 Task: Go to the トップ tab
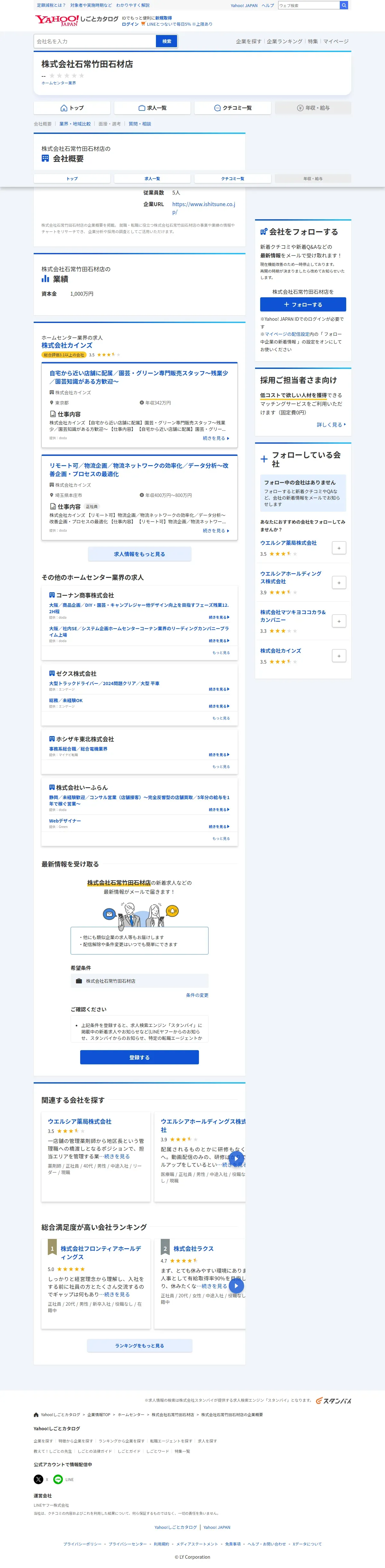72,108
